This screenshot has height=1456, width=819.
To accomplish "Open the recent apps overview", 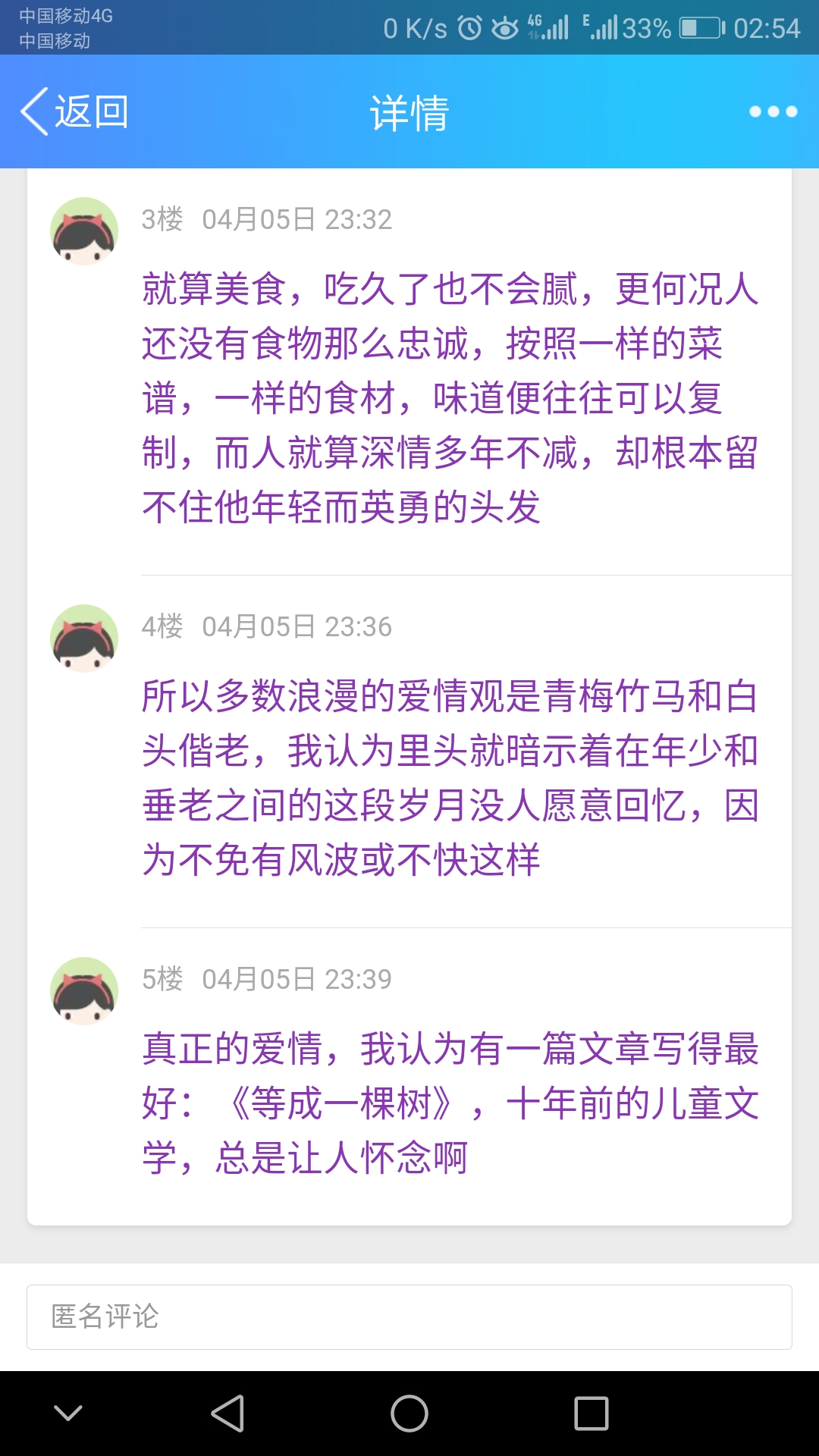I will click(591, 1414).
